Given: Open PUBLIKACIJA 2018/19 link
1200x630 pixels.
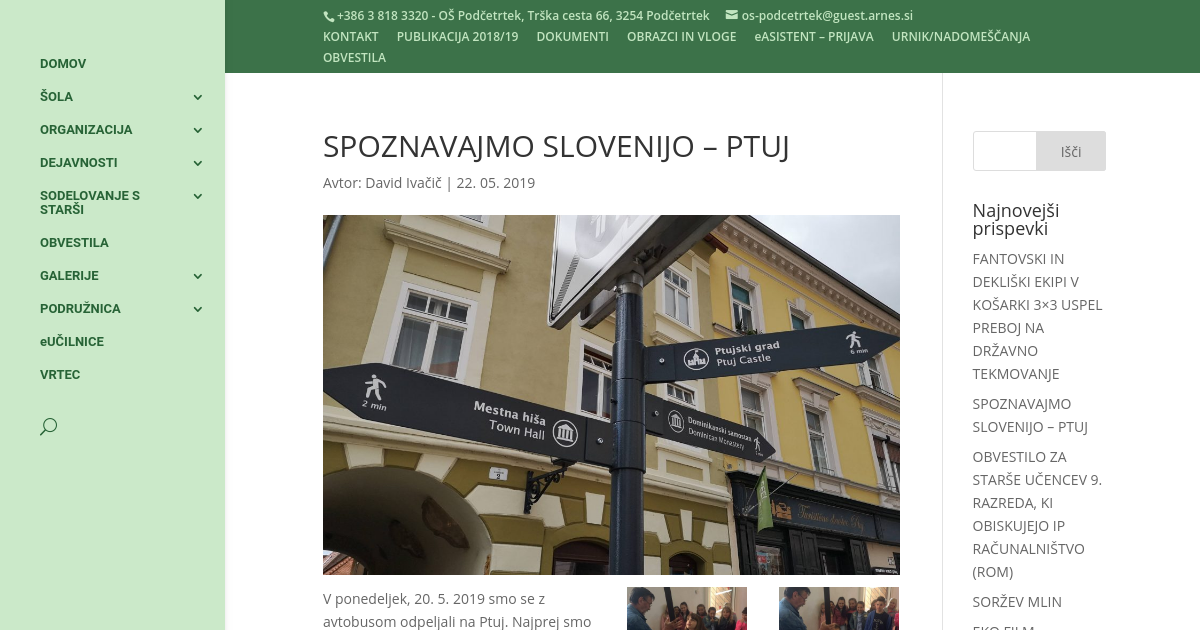Looking at the screenshot, I should pyautogui.click(x=457, y=37).
